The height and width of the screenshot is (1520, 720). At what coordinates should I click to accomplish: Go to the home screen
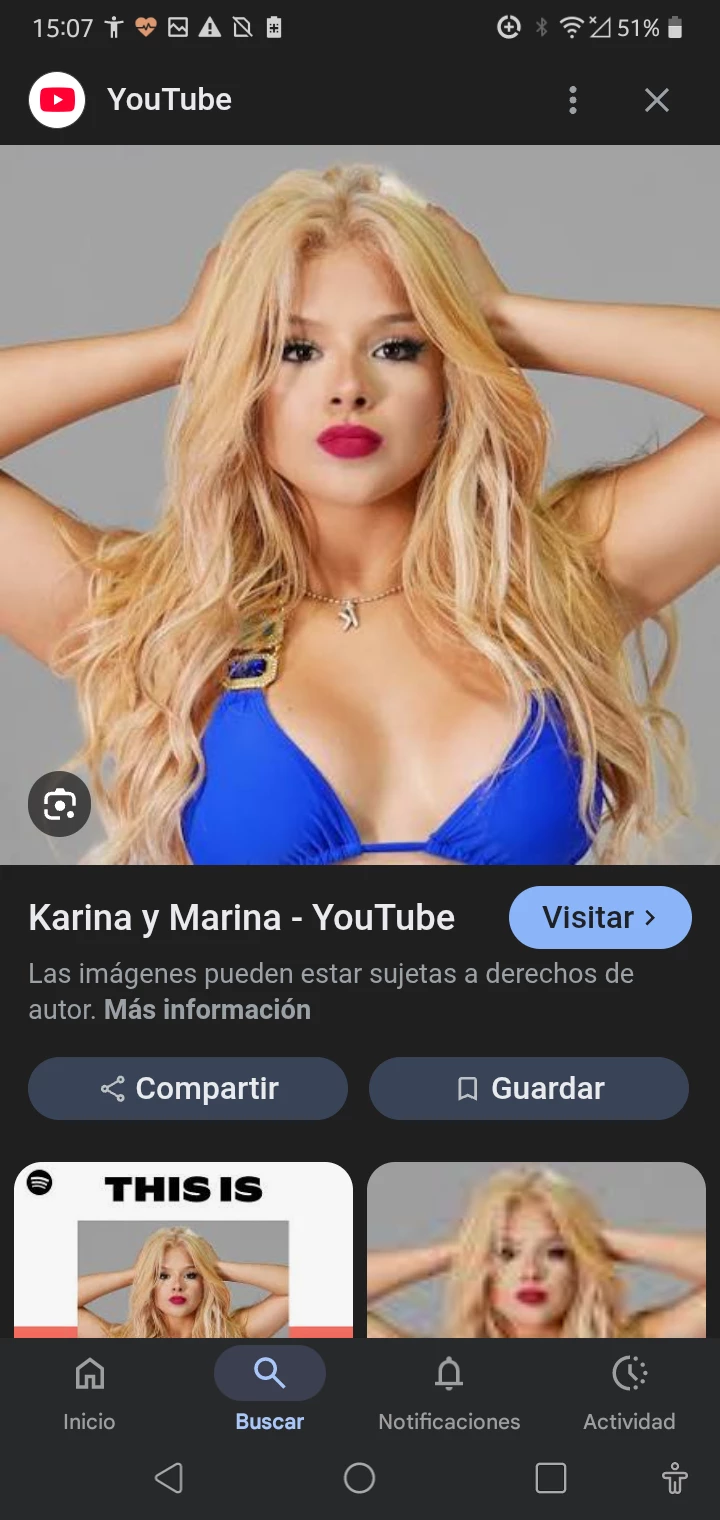359,1478
